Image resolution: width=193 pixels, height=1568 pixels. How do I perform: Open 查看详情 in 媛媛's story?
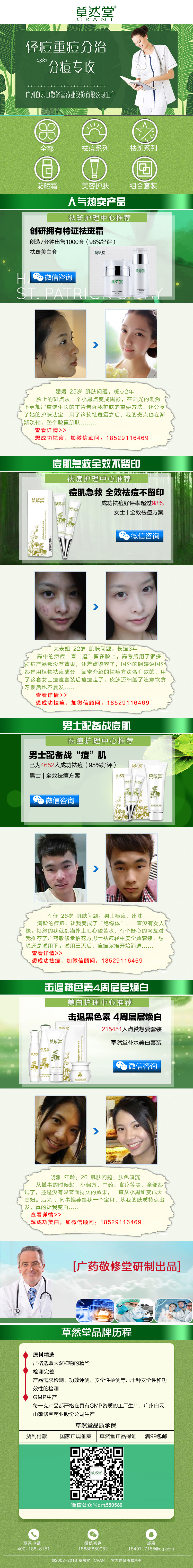[x=50, y=430]
